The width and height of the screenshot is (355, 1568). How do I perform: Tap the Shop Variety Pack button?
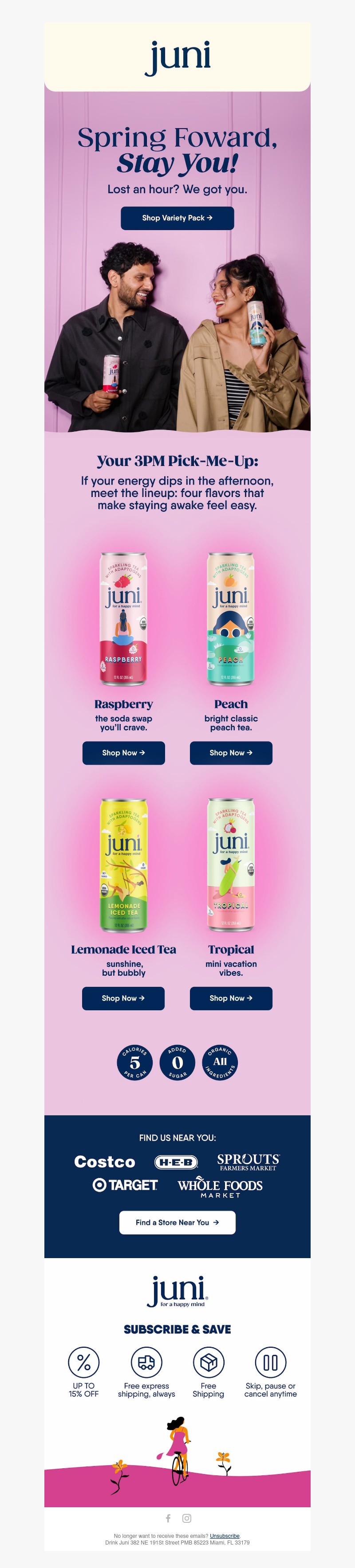coord(177,218)
